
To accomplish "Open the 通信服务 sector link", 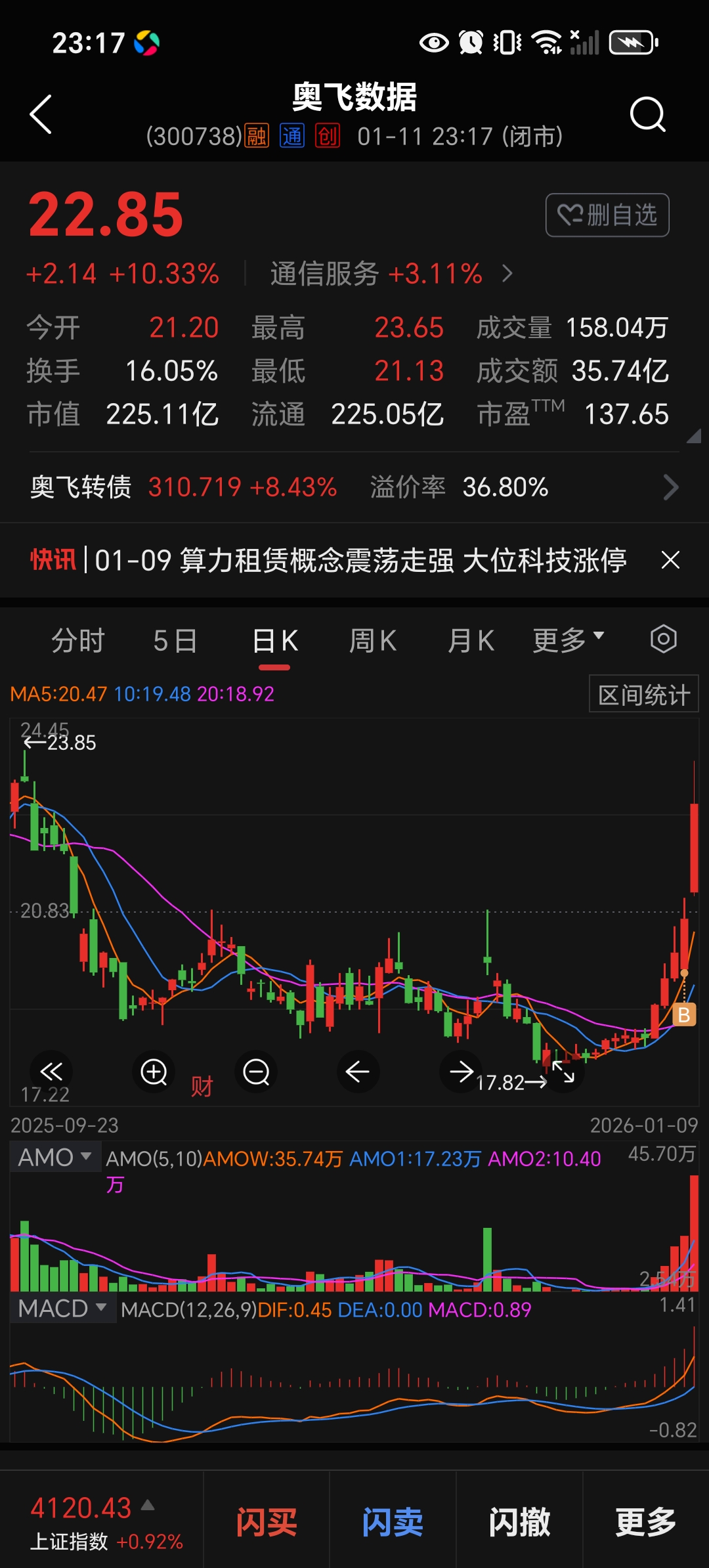I will 391,274.
